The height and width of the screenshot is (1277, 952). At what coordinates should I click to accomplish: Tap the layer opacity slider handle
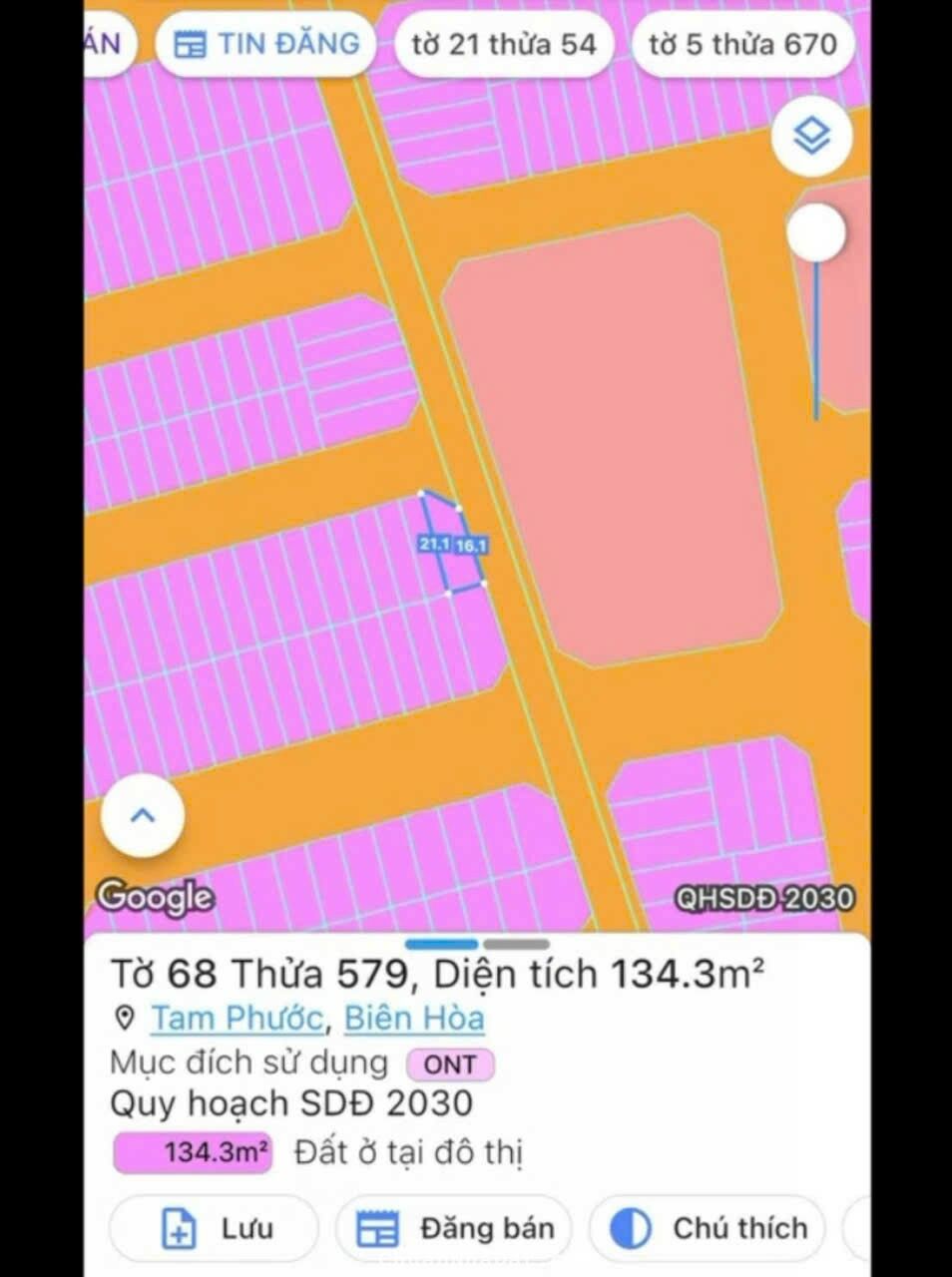[815, 233]
